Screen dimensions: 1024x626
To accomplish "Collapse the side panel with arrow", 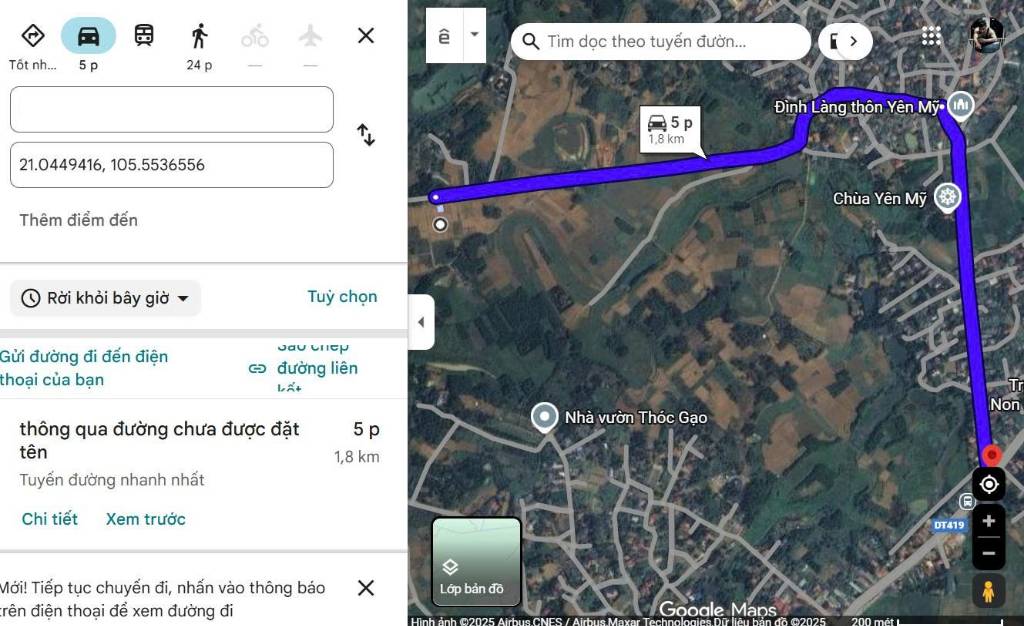I will pyautogui.click(x=421, y=322).
